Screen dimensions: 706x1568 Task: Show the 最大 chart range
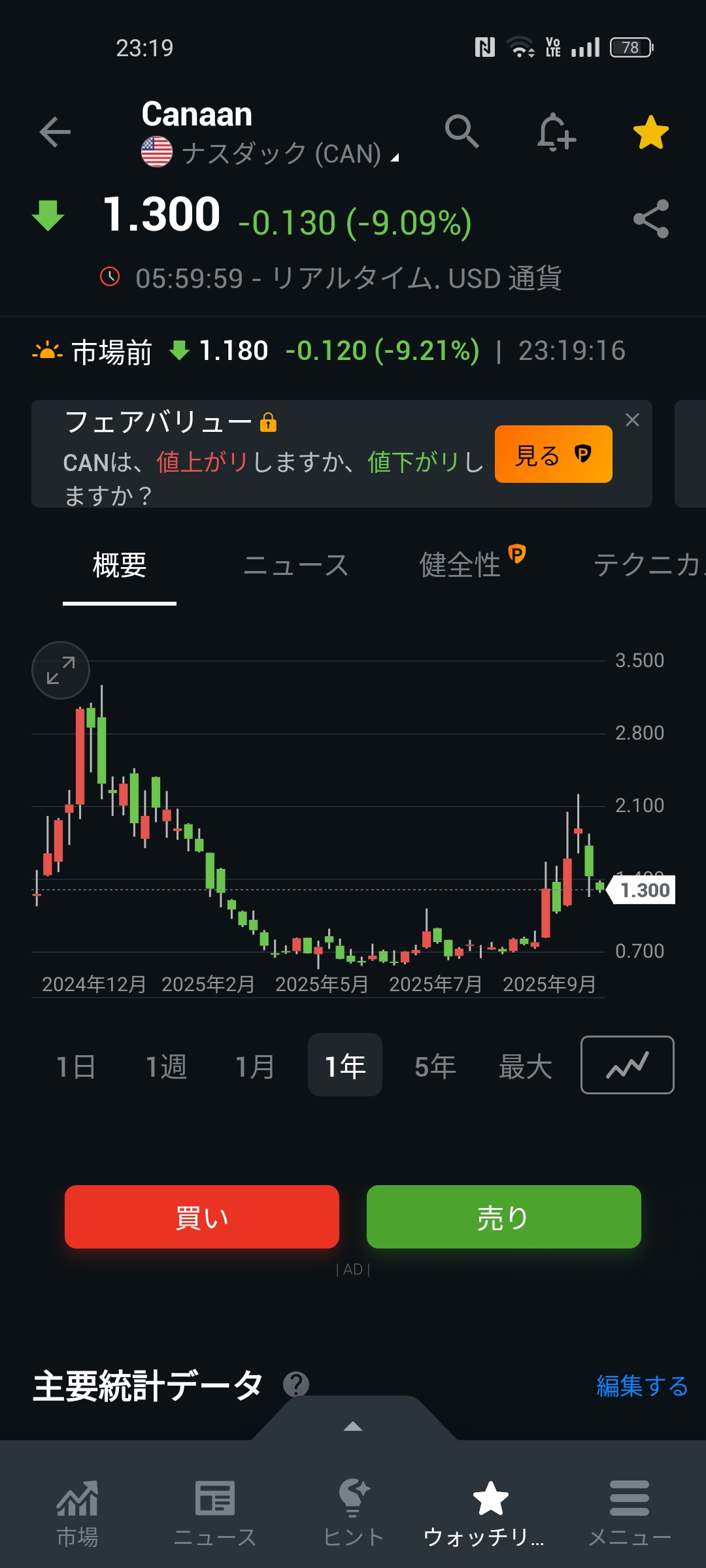525,1066
